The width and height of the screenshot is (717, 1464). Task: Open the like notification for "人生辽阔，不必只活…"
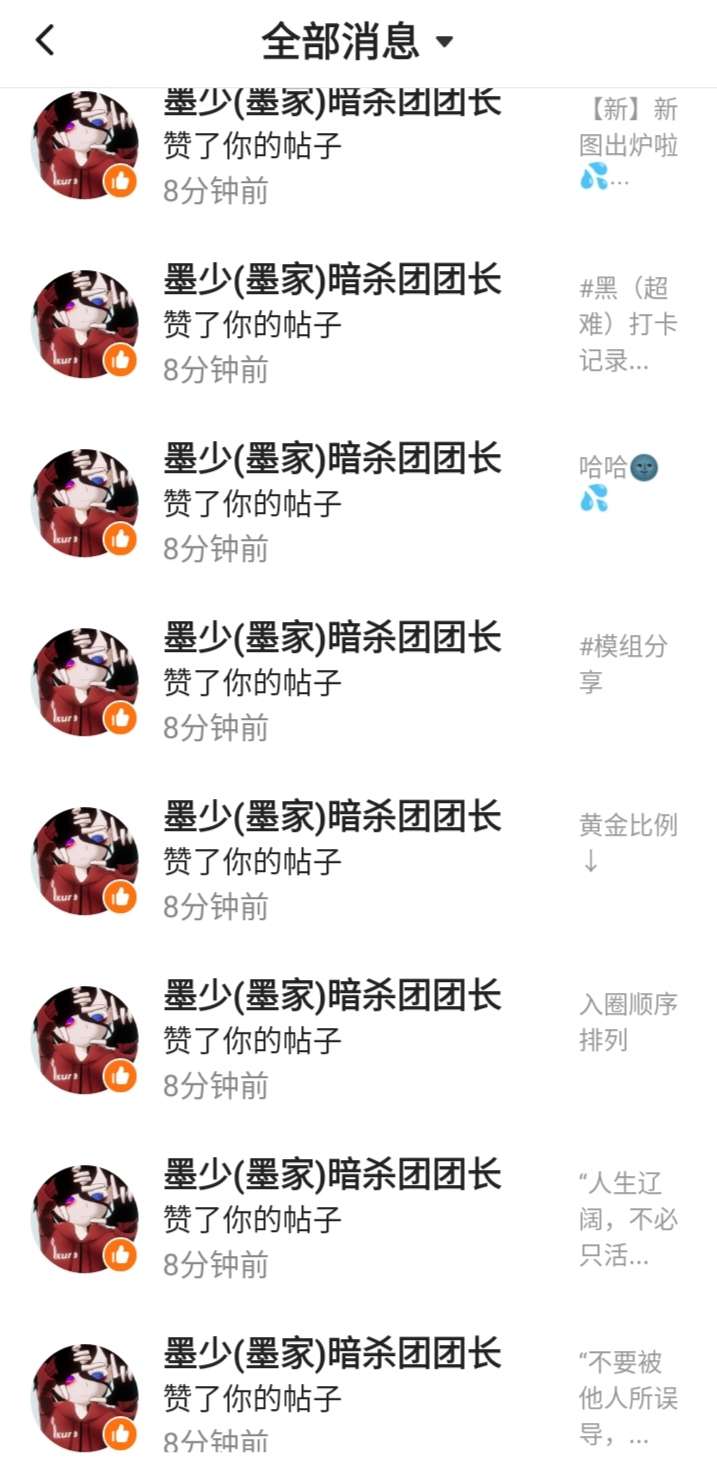[x=358, y=1220]
